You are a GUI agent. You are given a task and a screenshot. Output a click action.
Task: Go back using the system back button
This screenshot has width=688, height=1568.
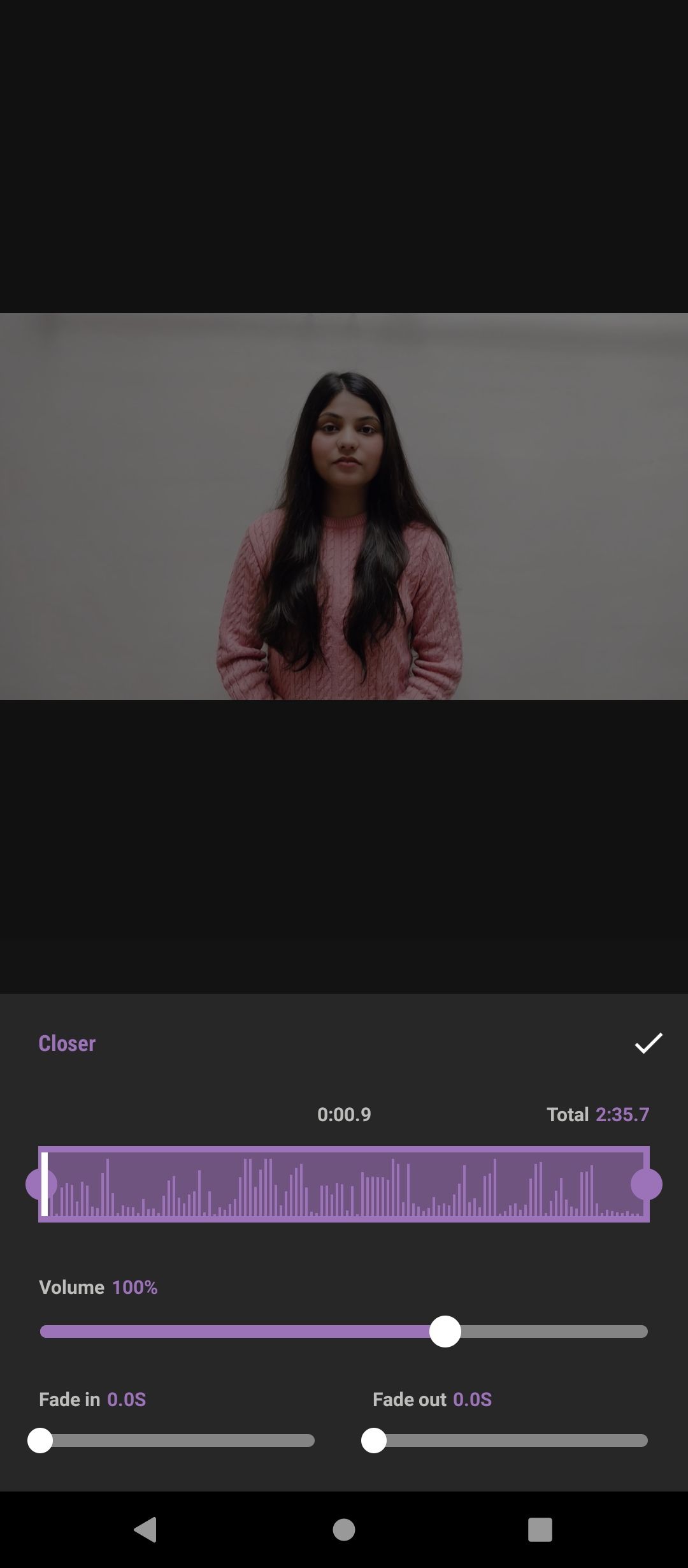[146, 1529]
